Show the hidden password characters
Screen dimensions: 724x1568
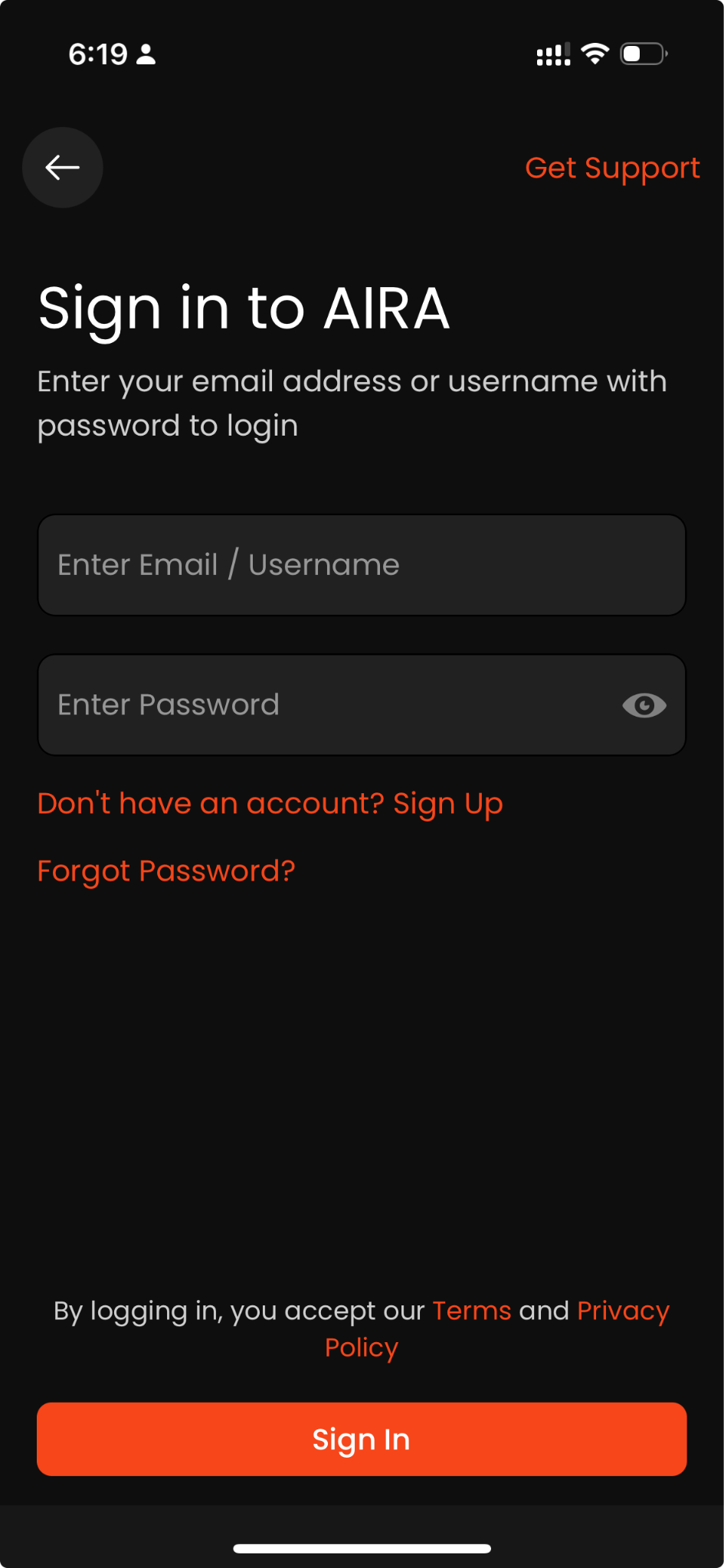click(644, 705)
